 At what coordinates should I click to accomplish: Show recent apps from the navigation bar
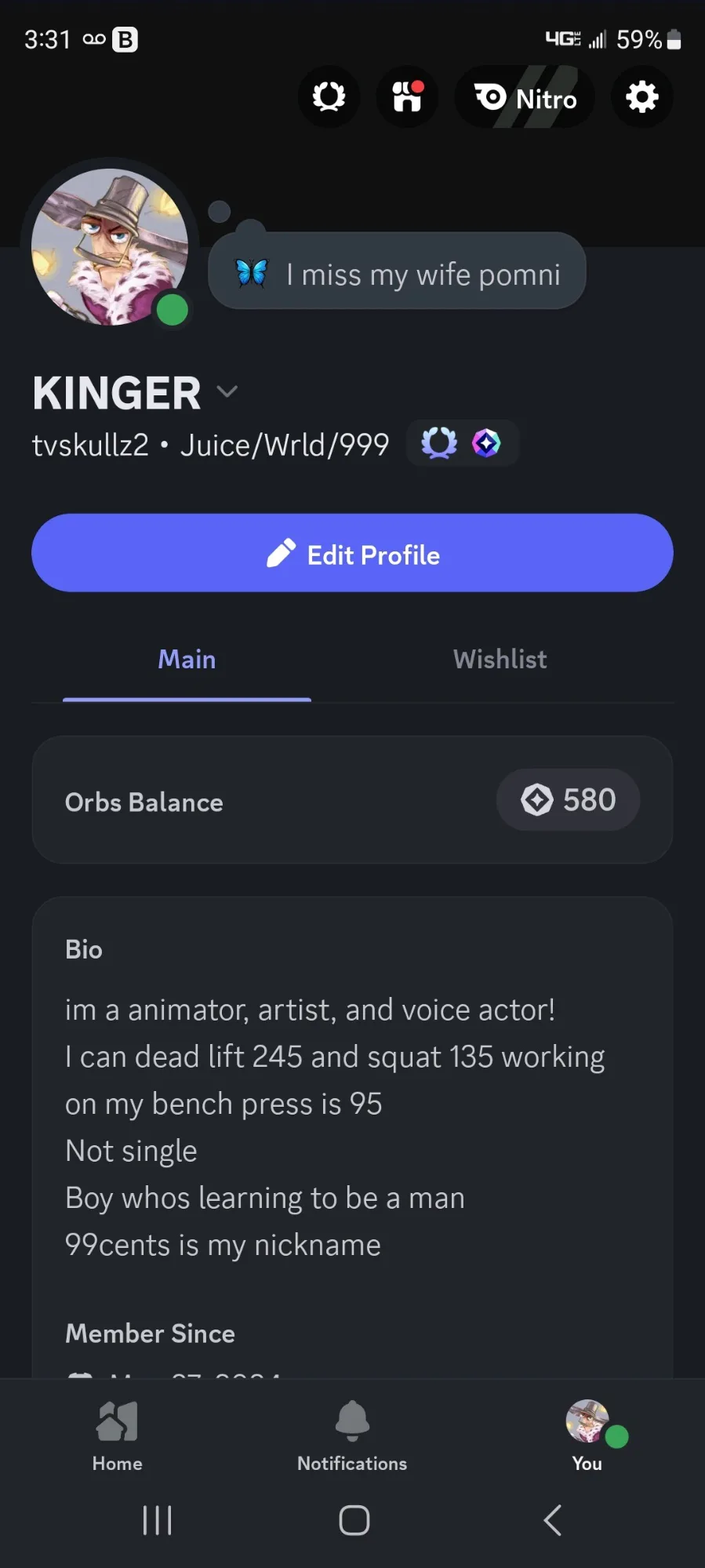coord(157,1520)
